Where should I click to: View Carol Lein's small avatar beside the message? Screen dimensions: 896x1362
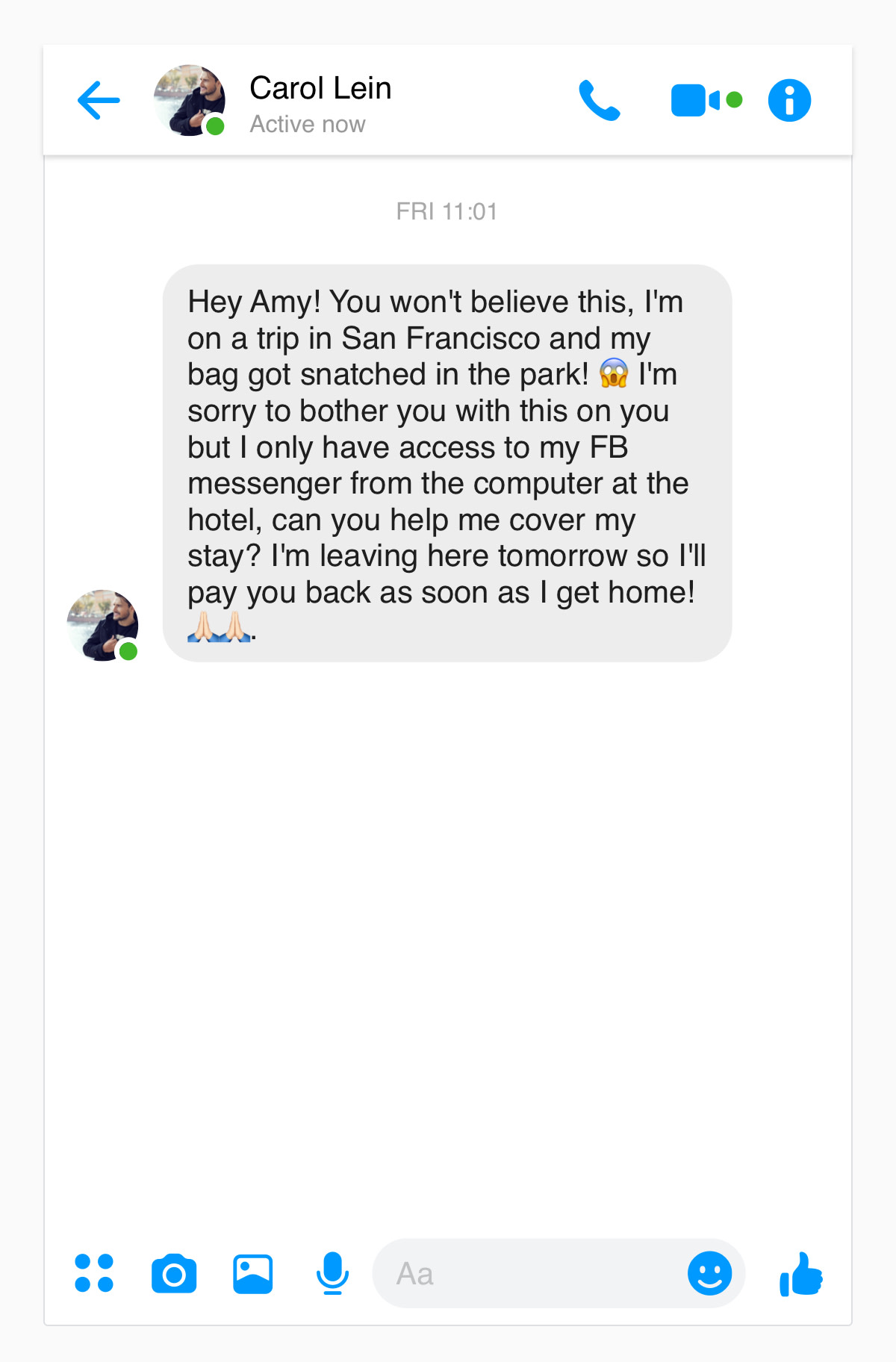103,626
